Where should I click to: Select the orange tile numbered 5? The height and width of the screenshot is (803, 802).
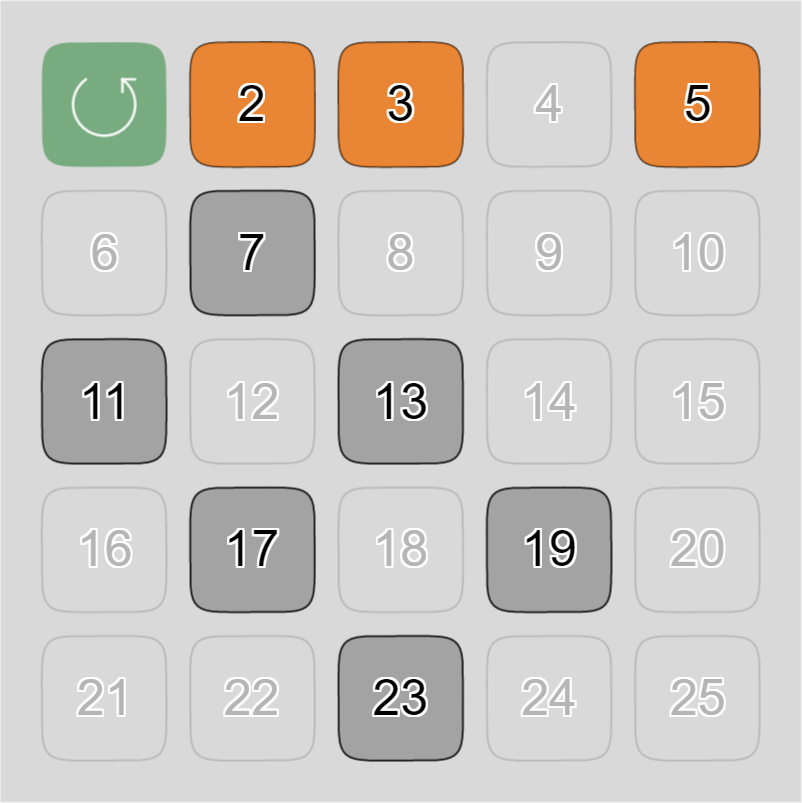pos(697,104)
